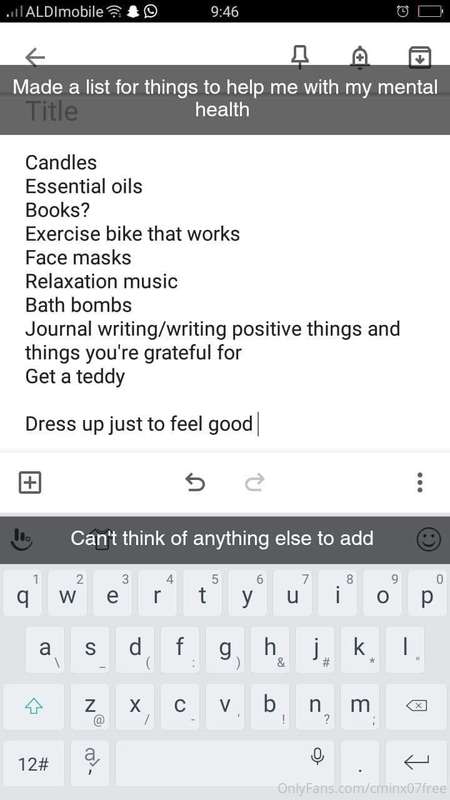Undo the last edit
The image size is (450, 800).
[x=195, y=482]
